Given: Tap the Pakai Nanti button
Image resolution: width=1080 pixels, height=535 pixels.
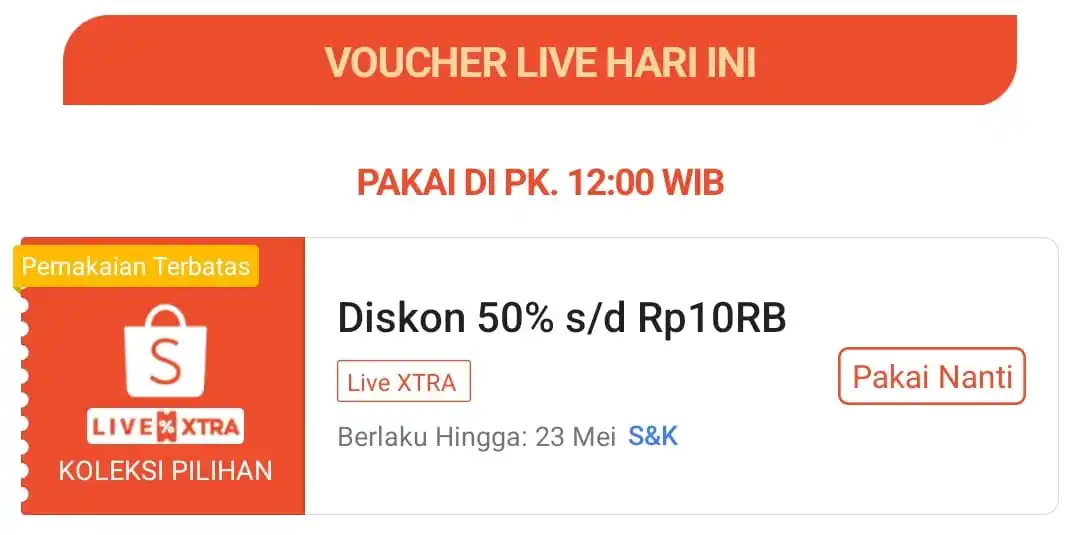Looking at the screenshot, I should point(931,376).
